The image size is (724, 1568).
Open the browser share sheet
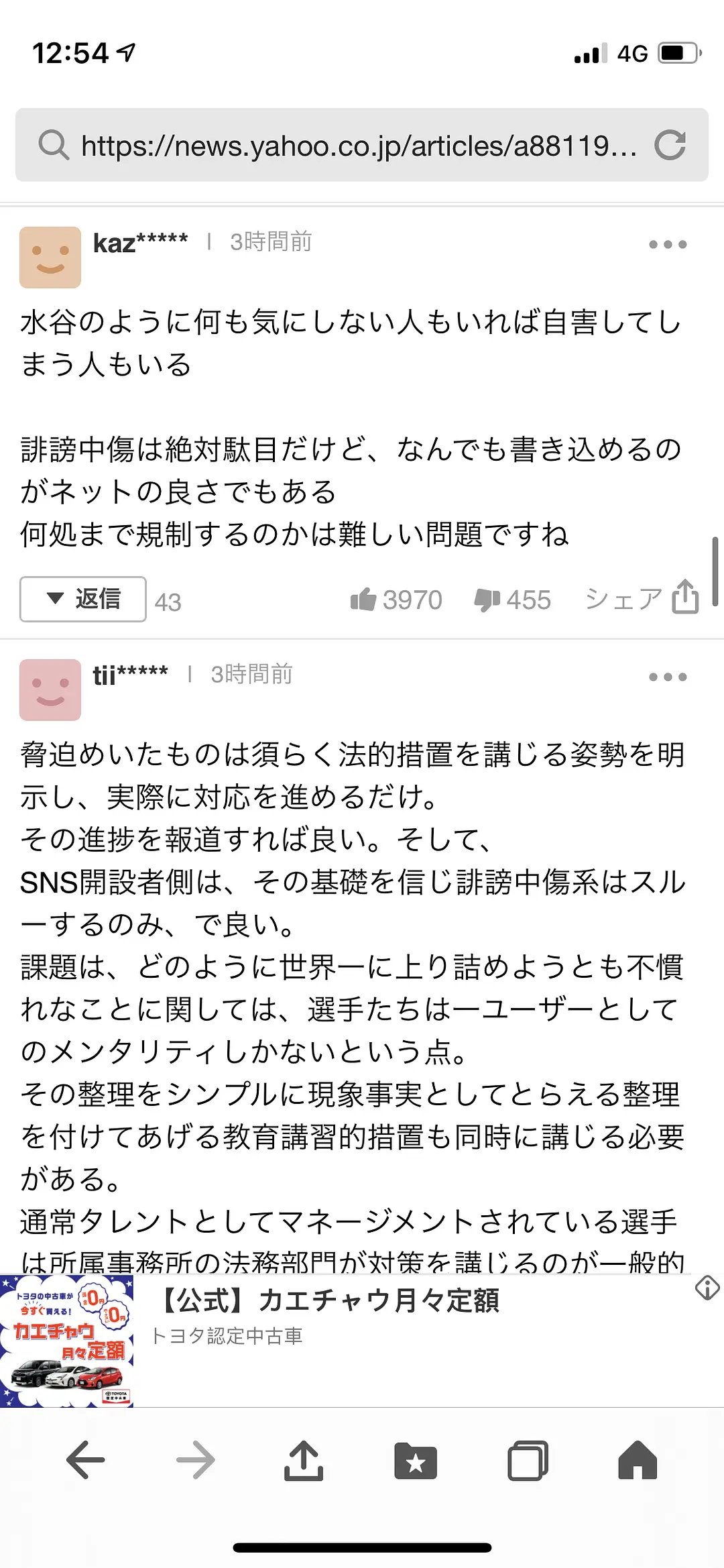(304, 1459)
